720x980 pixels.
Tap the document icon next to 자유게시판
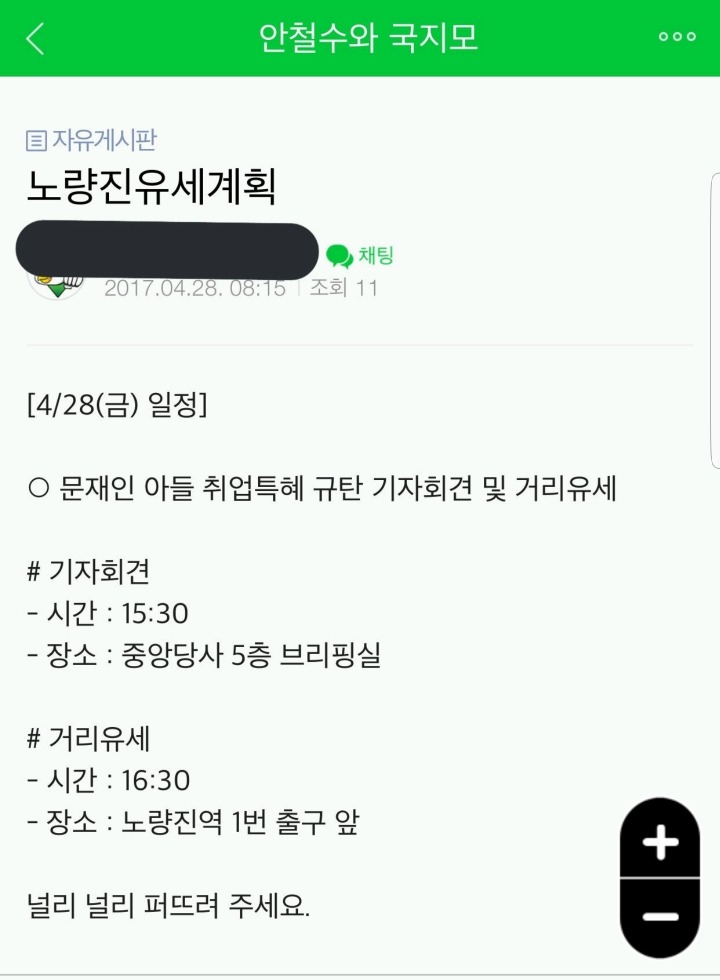point(35,141)
